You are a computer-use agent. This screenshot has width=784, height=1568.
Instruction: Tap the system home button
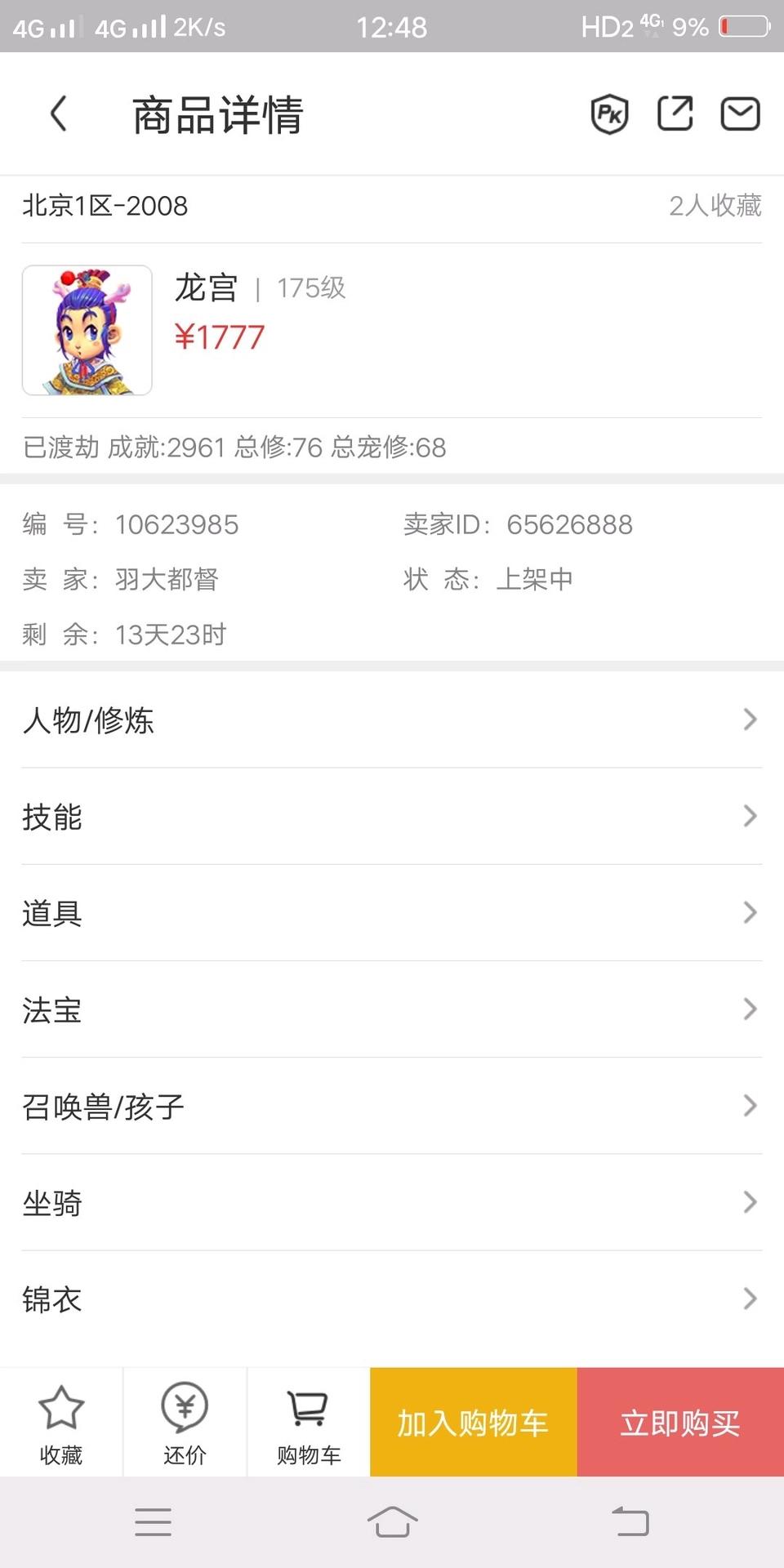392,1522
